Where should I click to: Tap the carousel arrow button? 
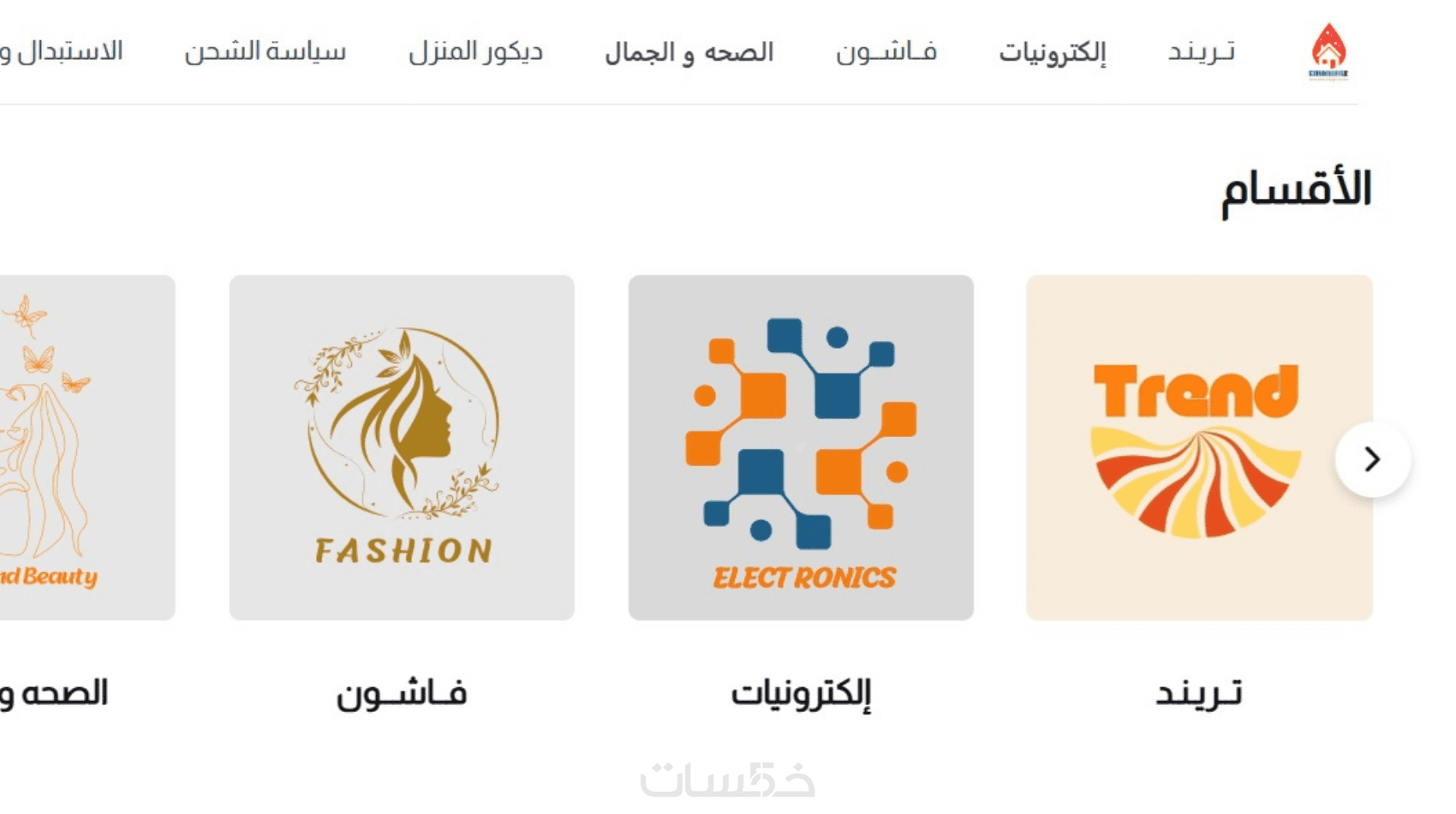pos(1372,459)
